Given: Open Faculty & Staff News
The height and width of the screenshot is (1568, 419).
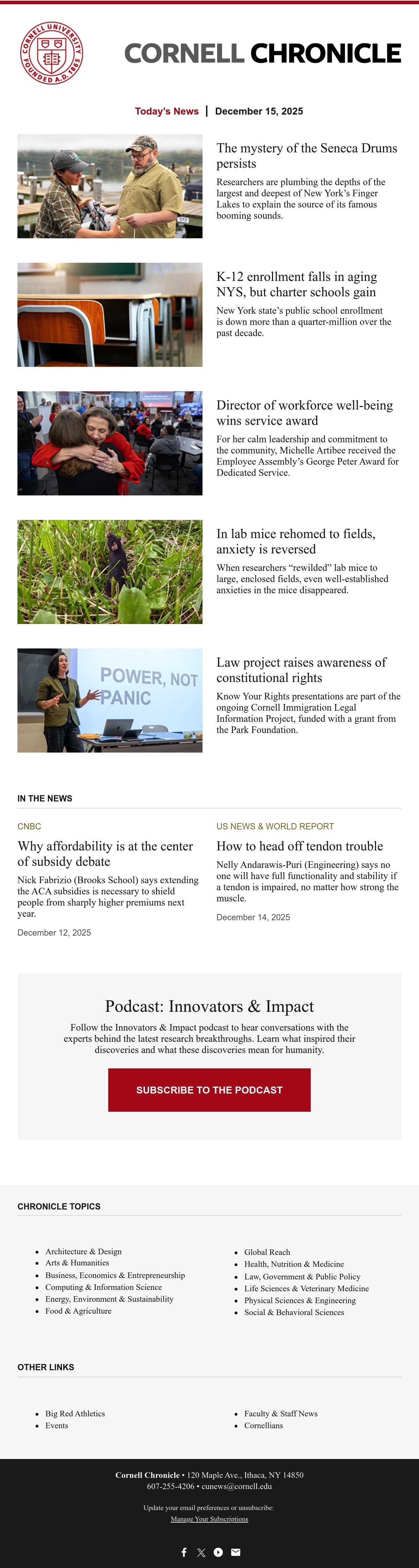Looking at the screenshot, I should 281,1413.
